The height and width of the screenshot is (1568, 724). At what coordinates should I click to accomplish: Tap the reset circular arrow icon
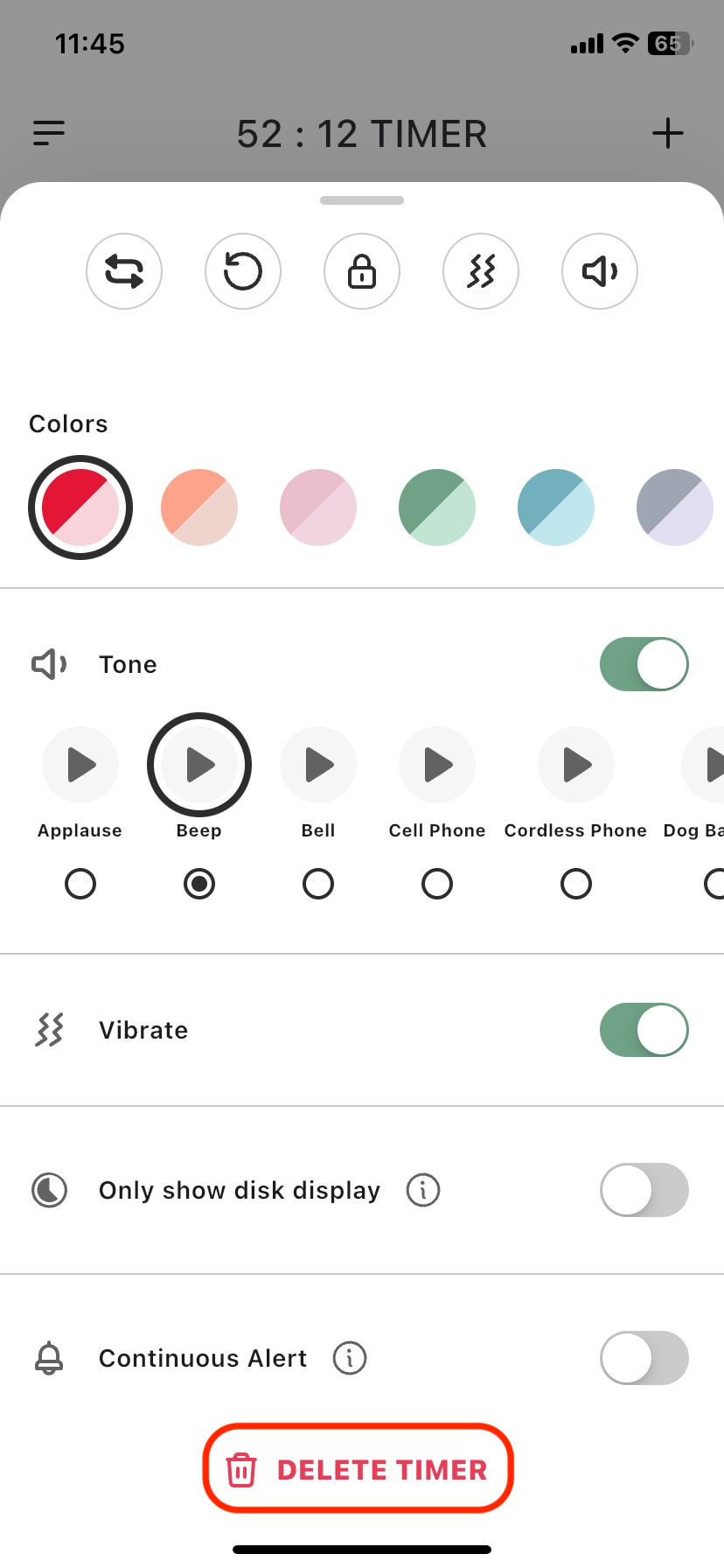click(243, 271)
